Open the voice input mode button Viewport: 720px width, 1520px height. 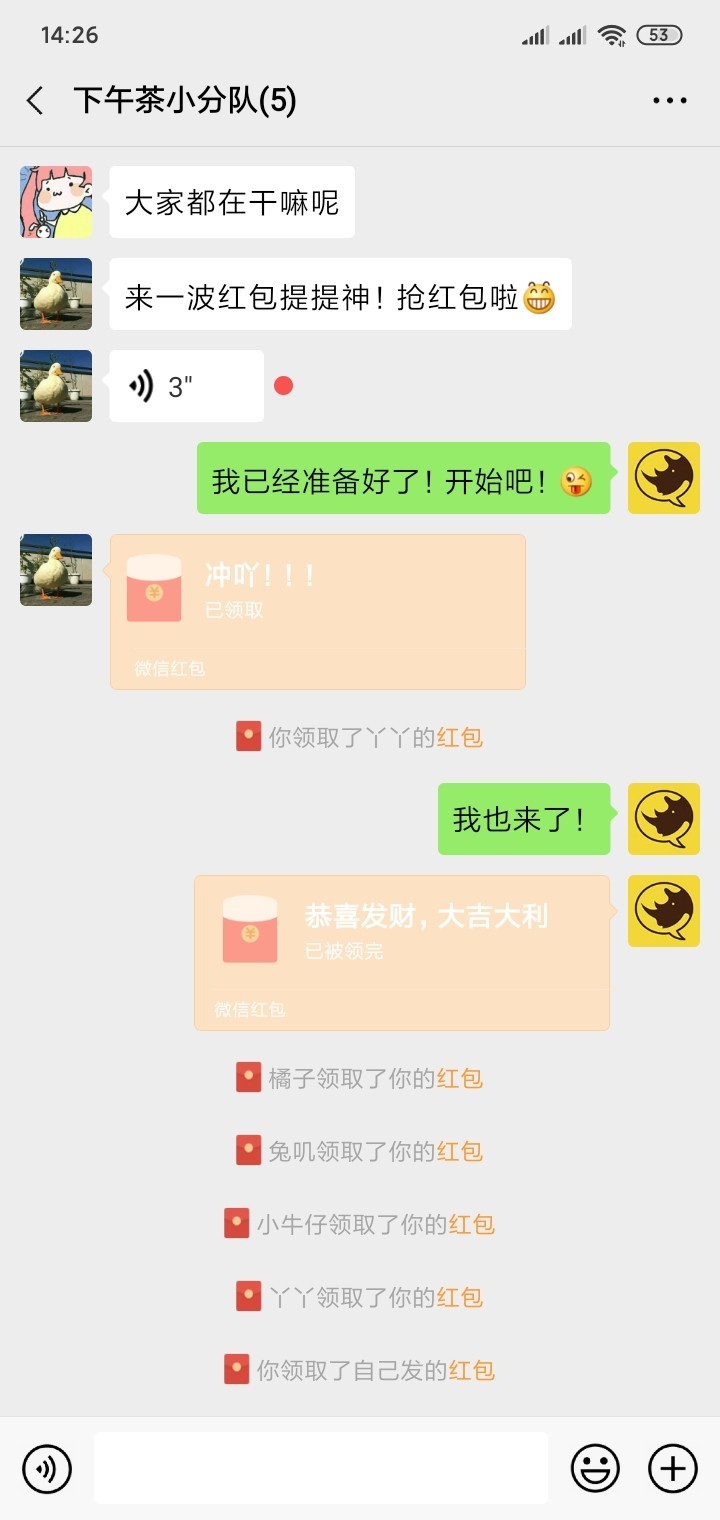point(46,1469)
